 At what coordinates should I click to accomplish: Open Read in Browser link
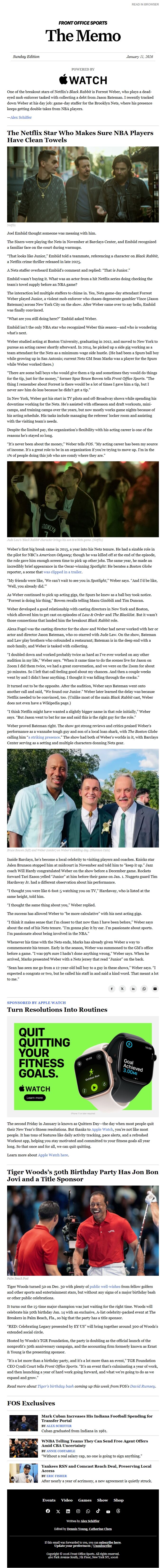[x=148, y=4]
